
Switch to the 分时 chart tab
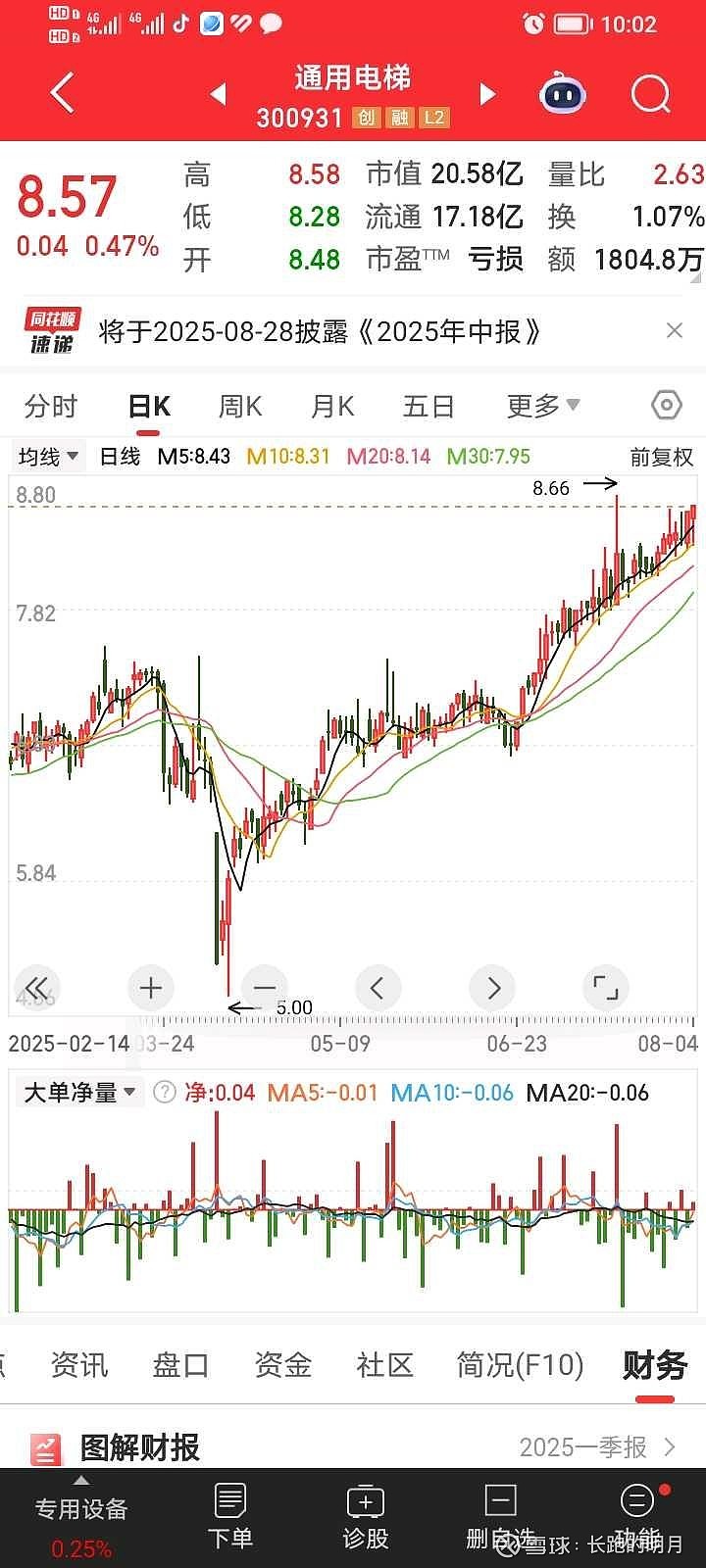(50, 406)
